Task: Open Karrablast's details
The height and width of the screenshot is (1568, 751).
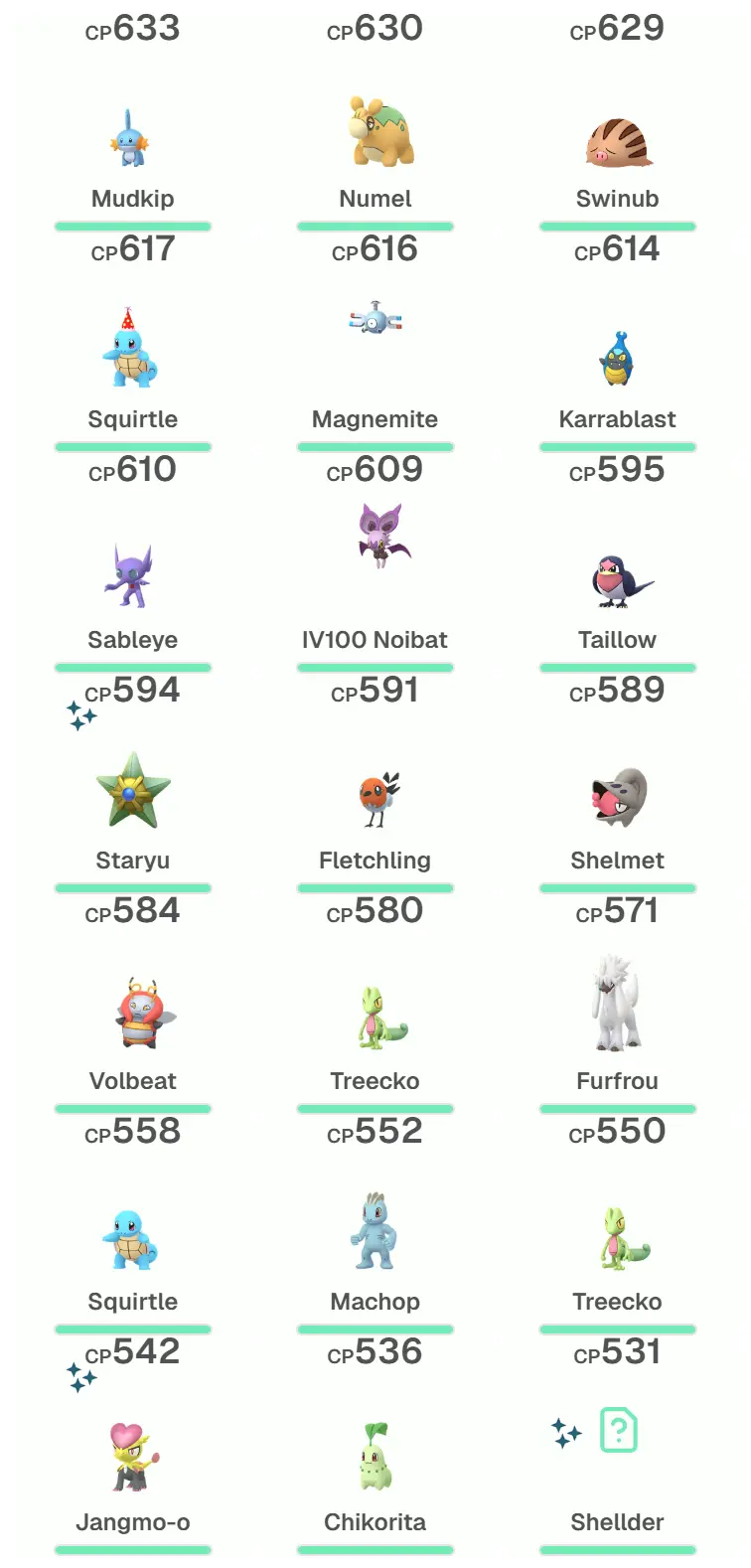Action: pyautogui.click(x=617, y=360)
